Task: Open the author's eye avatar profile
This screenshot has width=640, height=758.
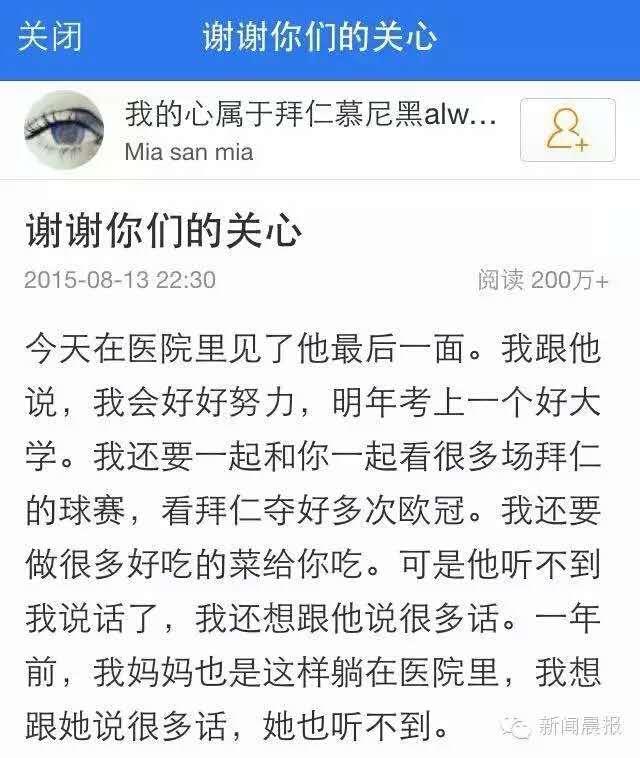Action: (x=64, y=130)
